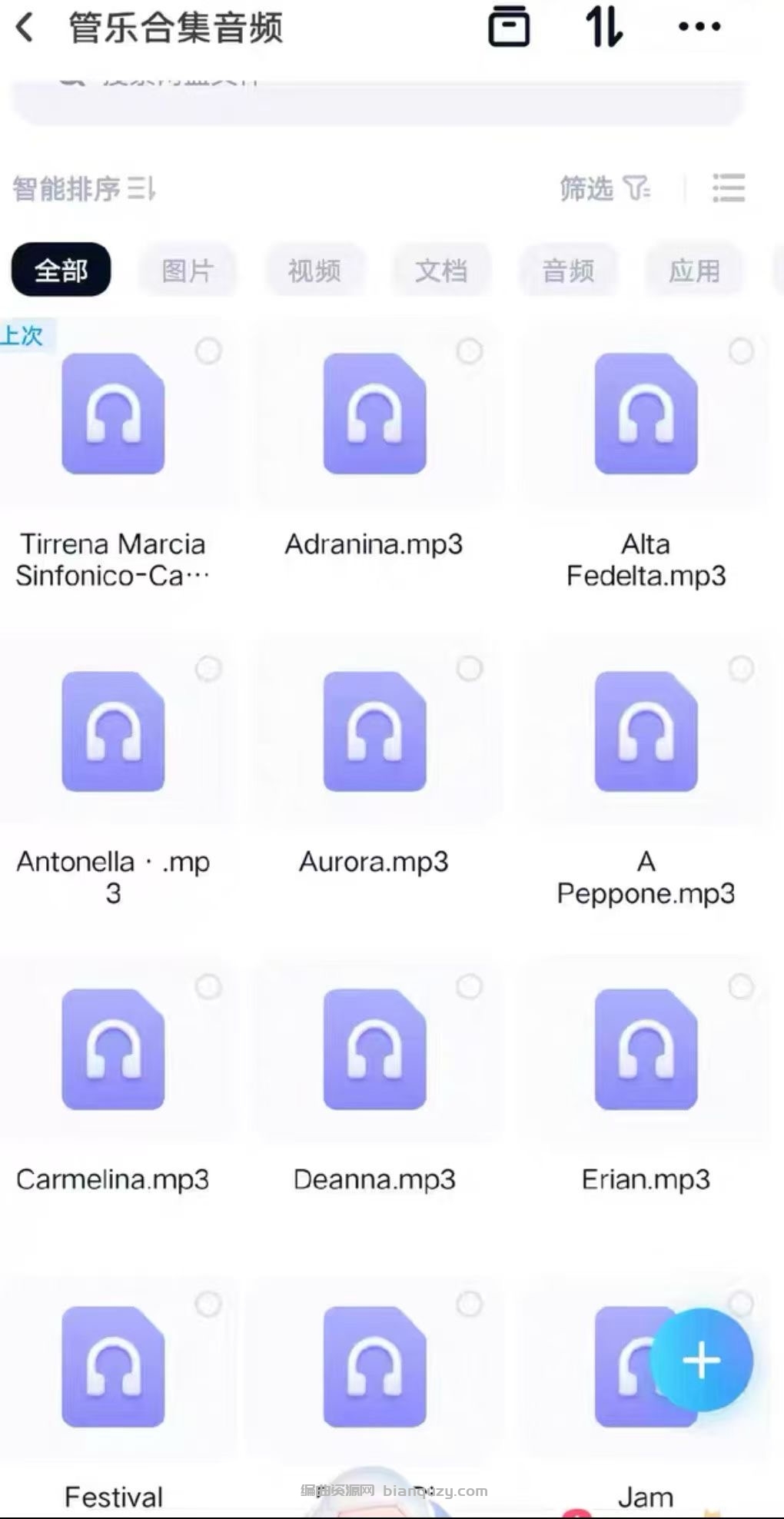Filter files by 图片
This screenshot has width=784, height=1519.
(x=188, y=270)
